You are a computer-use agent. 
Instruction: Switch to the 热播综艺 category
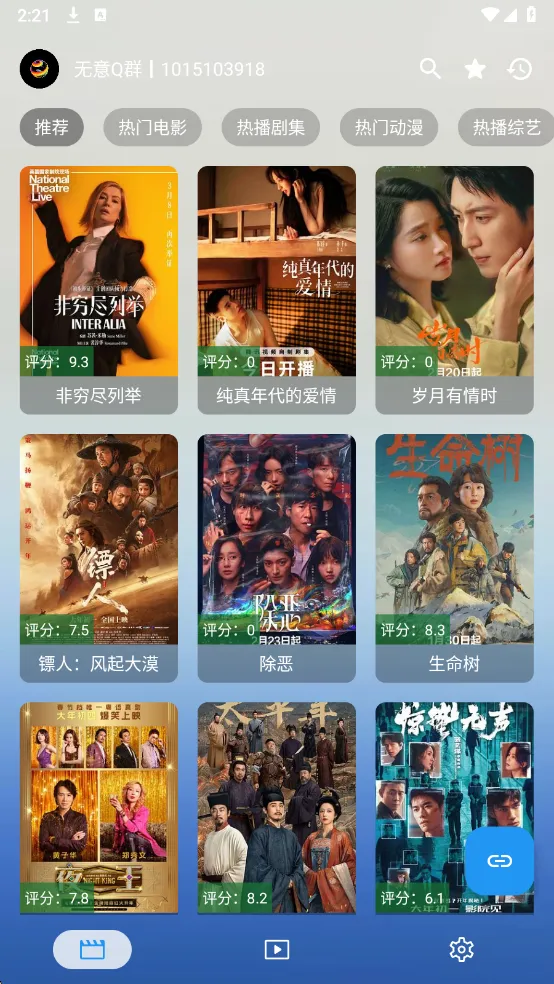point(506,127)
